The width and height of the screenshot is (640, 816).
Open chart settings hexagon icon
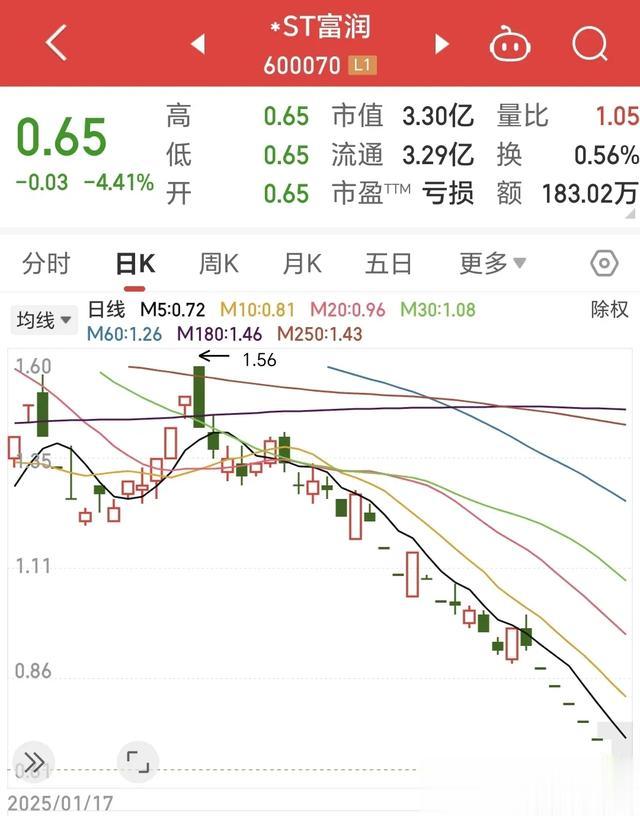tap(604, 264)
